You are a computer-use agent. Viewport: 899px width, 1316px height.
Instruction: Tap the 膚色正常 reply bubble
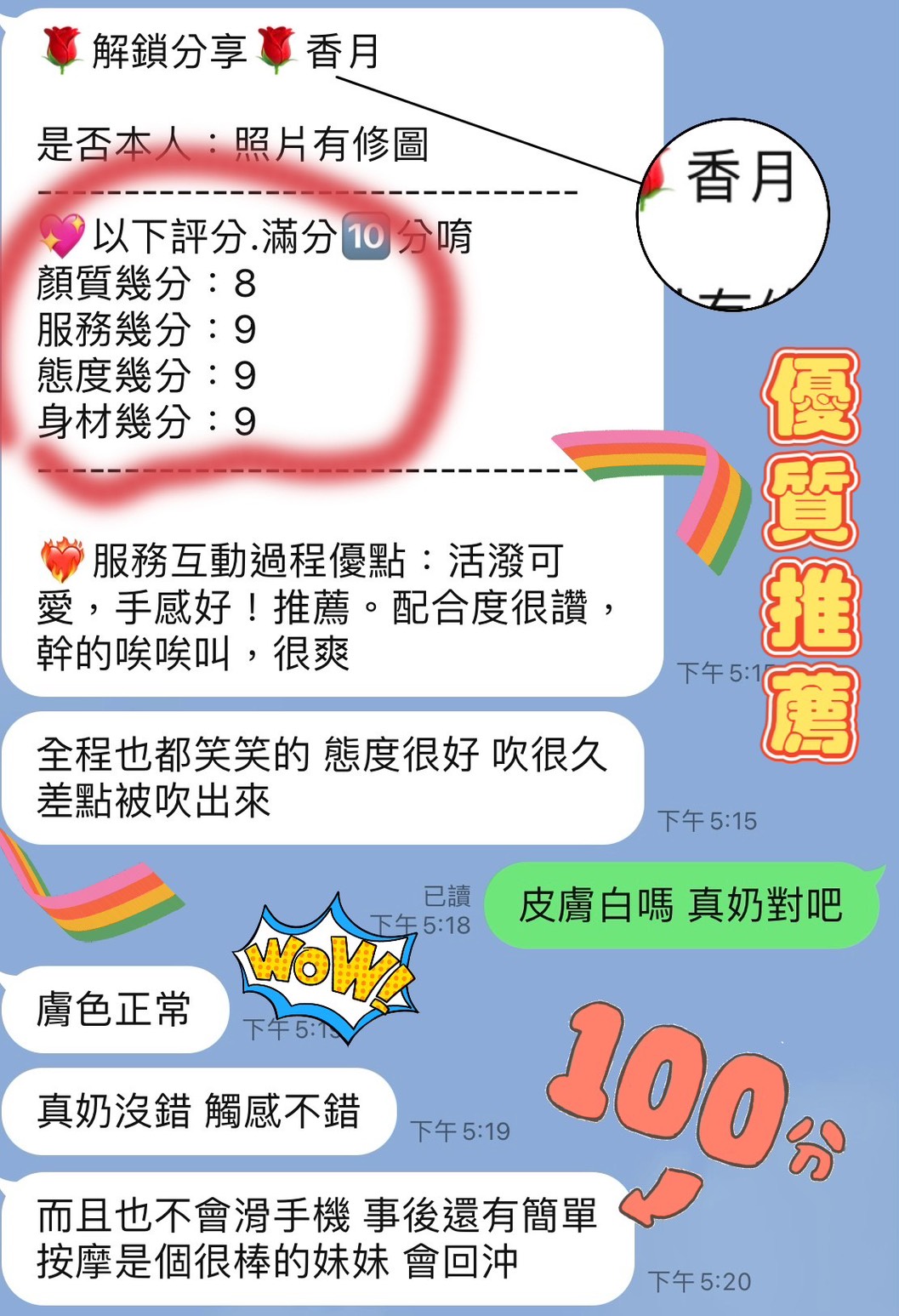115,1008
